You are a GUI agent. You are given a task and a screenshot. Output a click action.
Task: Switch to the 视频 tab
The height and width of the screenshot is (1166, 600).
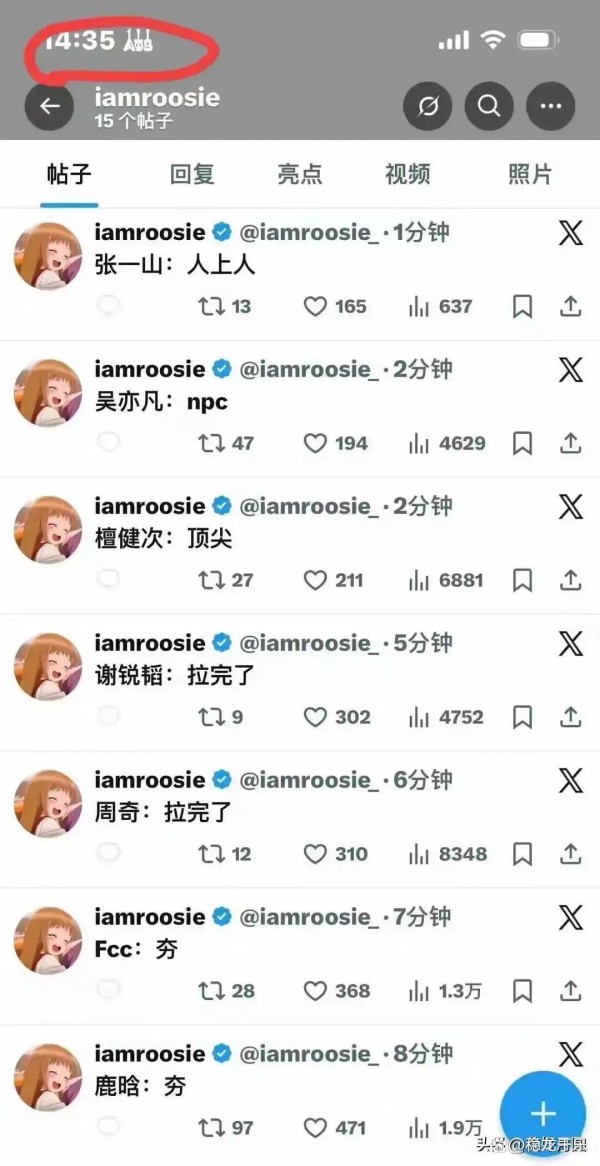(x=408, y=174)
